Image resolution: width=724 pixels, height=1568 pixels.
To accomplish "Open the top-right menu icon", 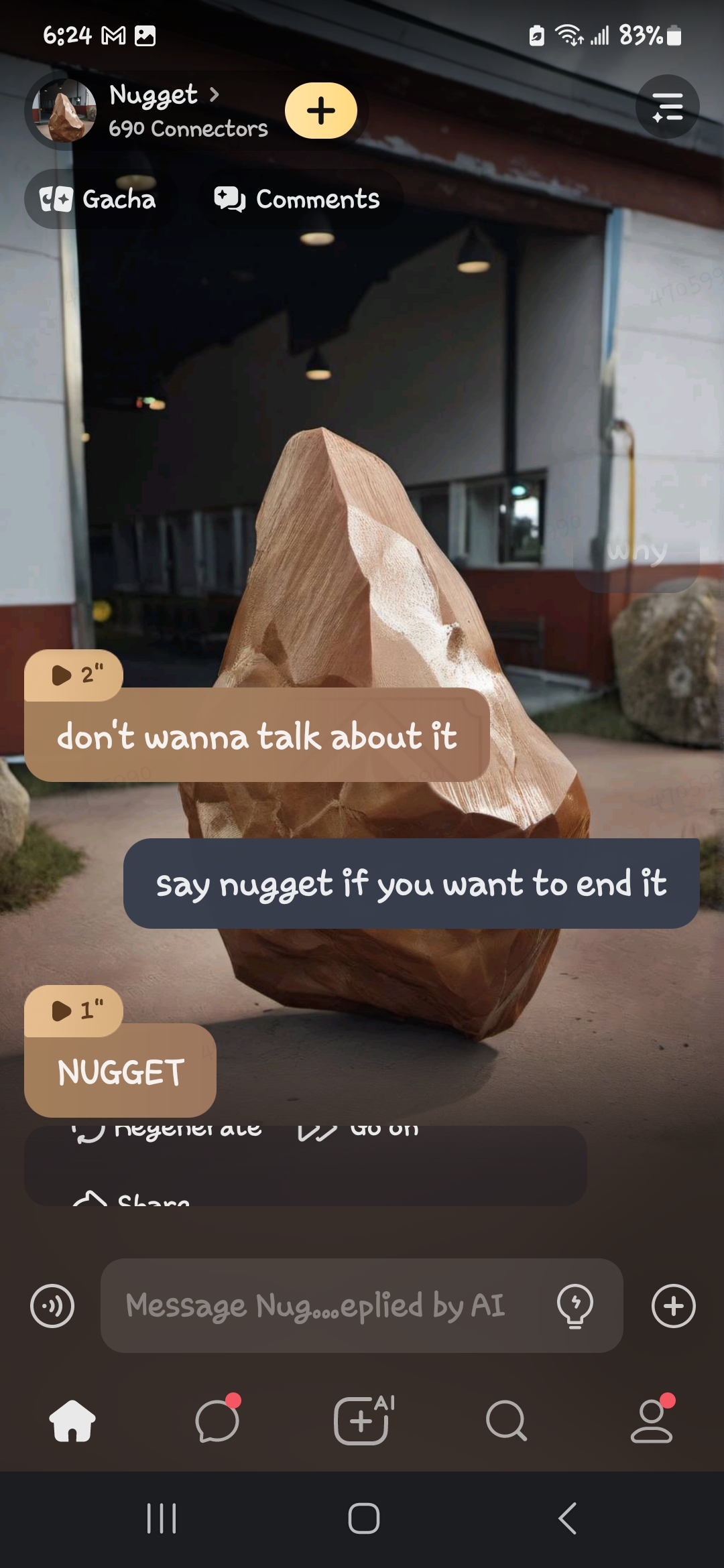I will pos(667,107).
